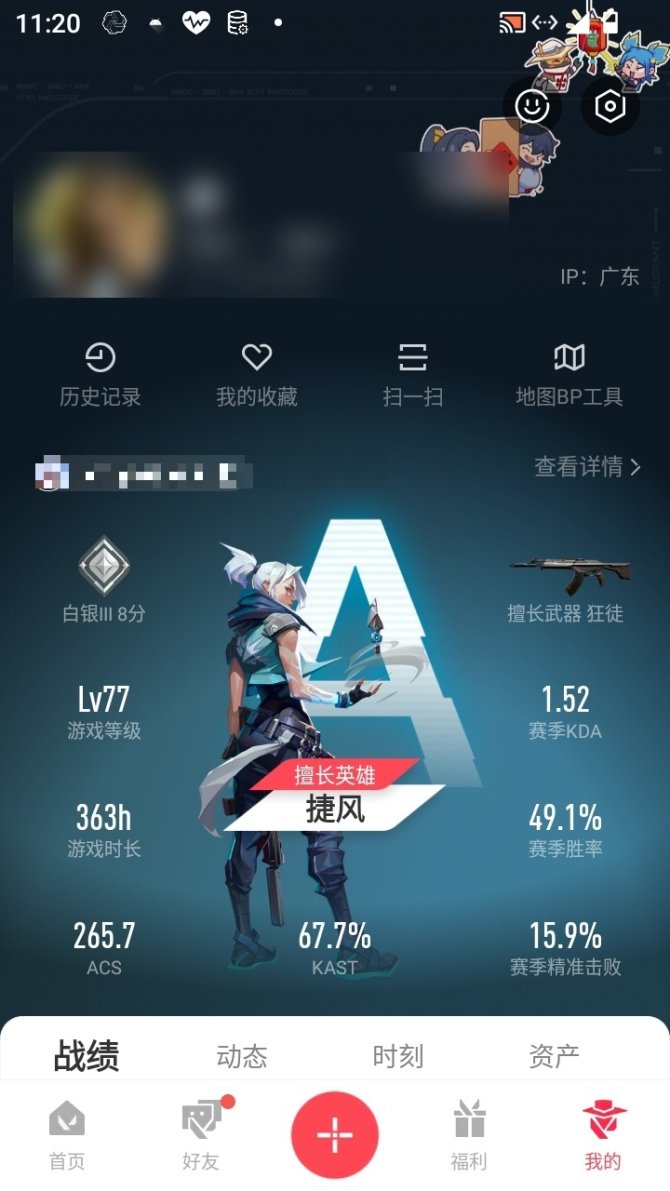Open the smiley face icon
The image size is (670, 1191).
(x=532, y=106)
